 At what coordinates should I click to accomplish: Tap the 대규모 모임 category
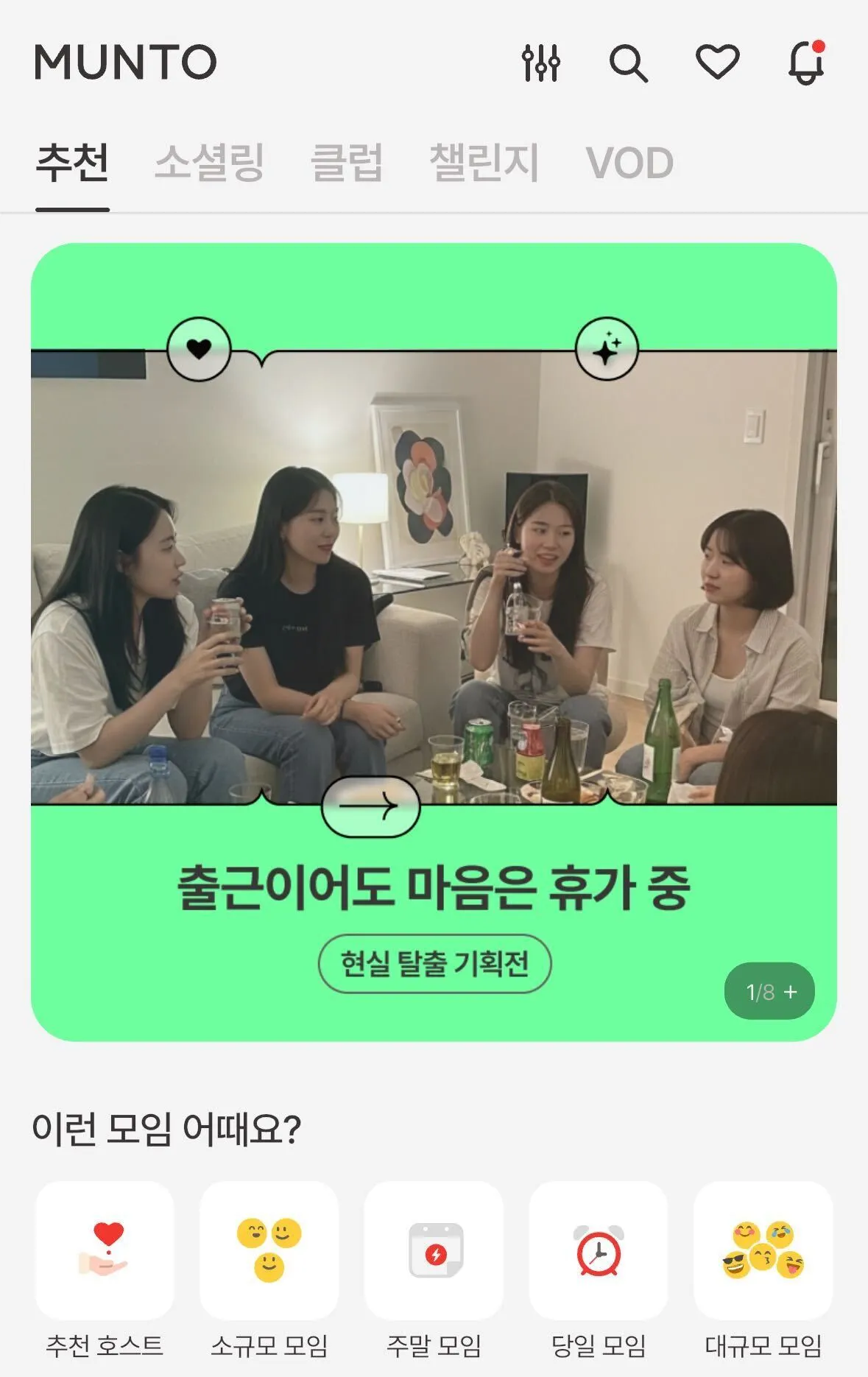click(x=763, y=1252)
